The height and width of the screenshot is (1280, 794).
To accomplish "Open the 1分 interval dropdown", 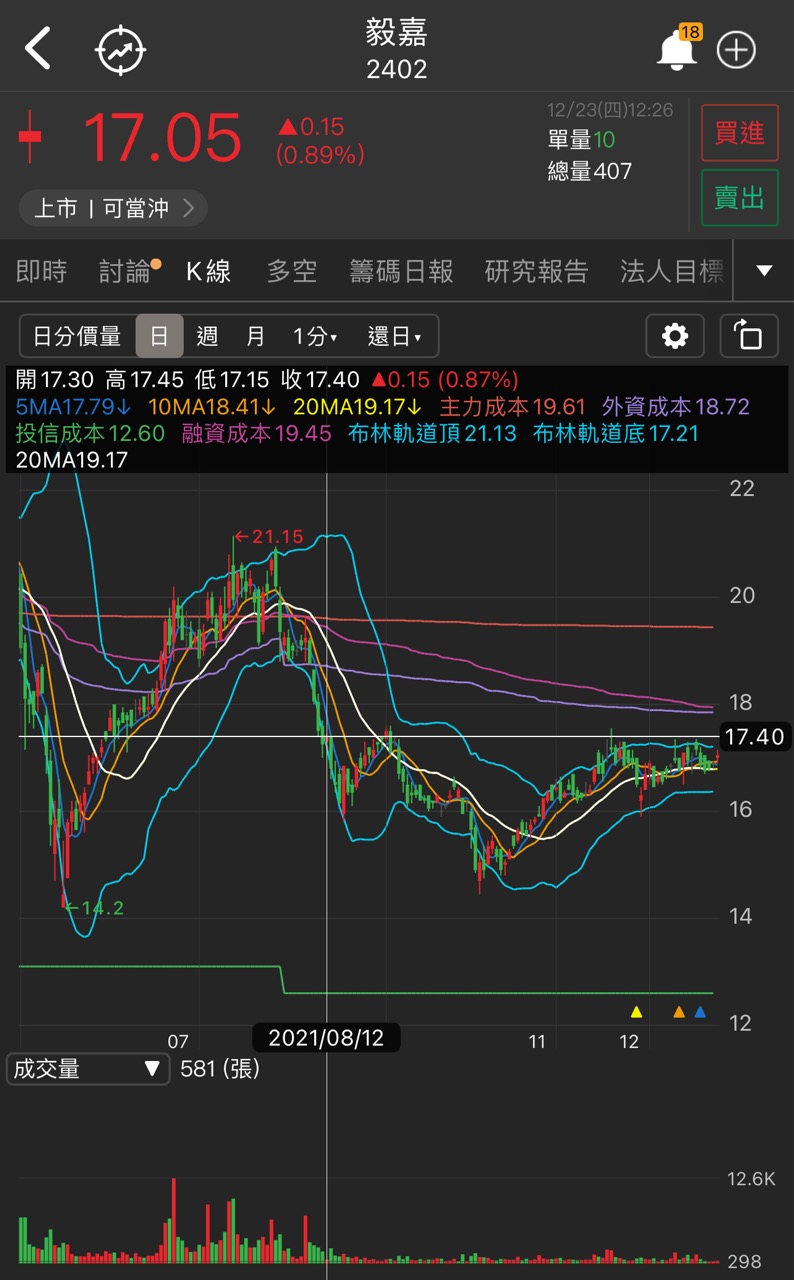I will click(x=315, y=336).
